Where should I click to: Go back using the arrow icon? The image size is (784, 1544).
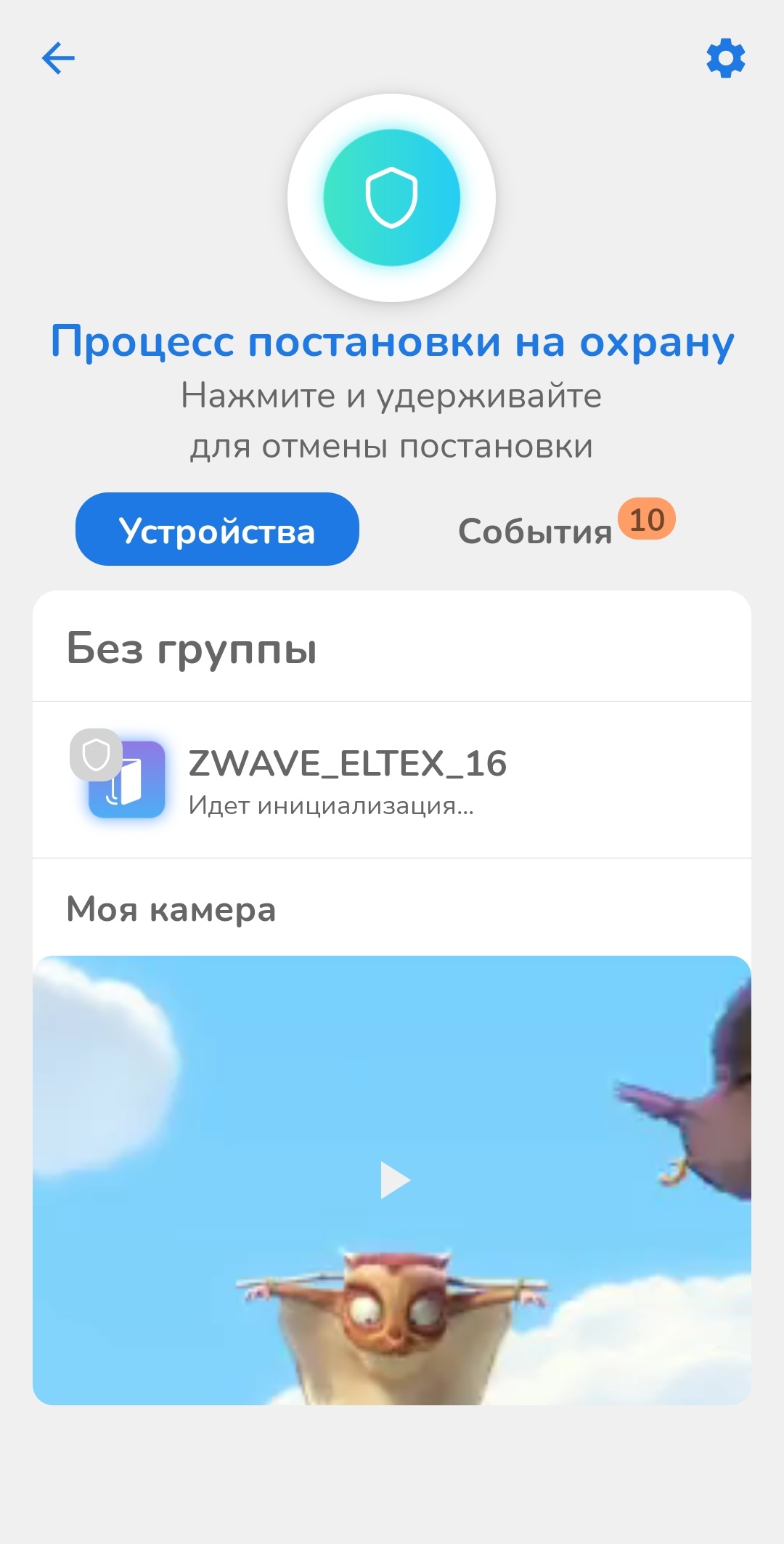(x=59, y=58)
